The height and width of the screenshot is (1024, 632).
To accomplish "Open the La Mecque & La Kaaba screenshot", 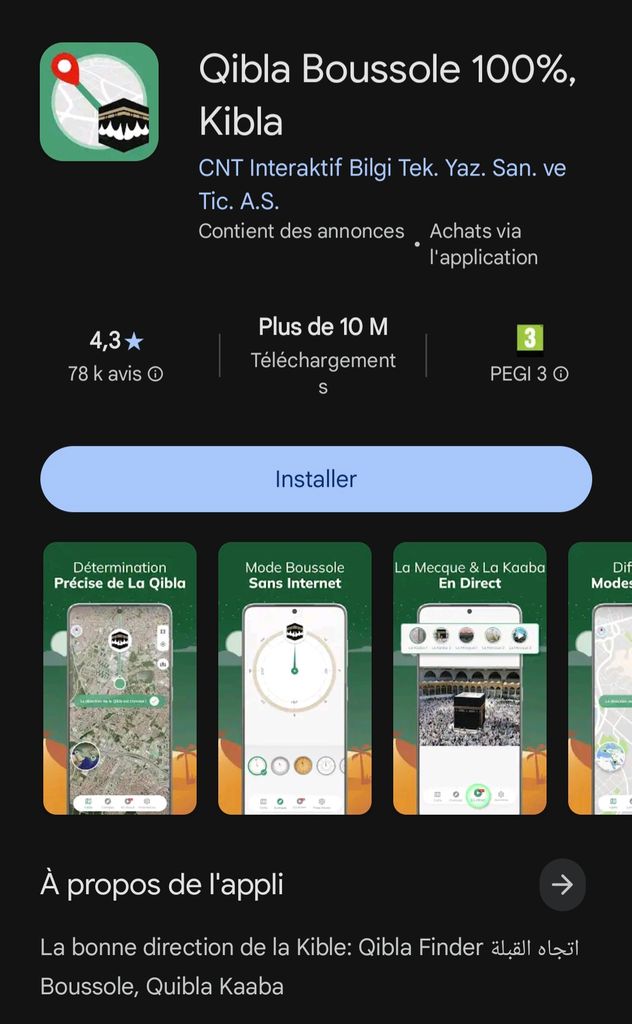I will click(470, 678).
